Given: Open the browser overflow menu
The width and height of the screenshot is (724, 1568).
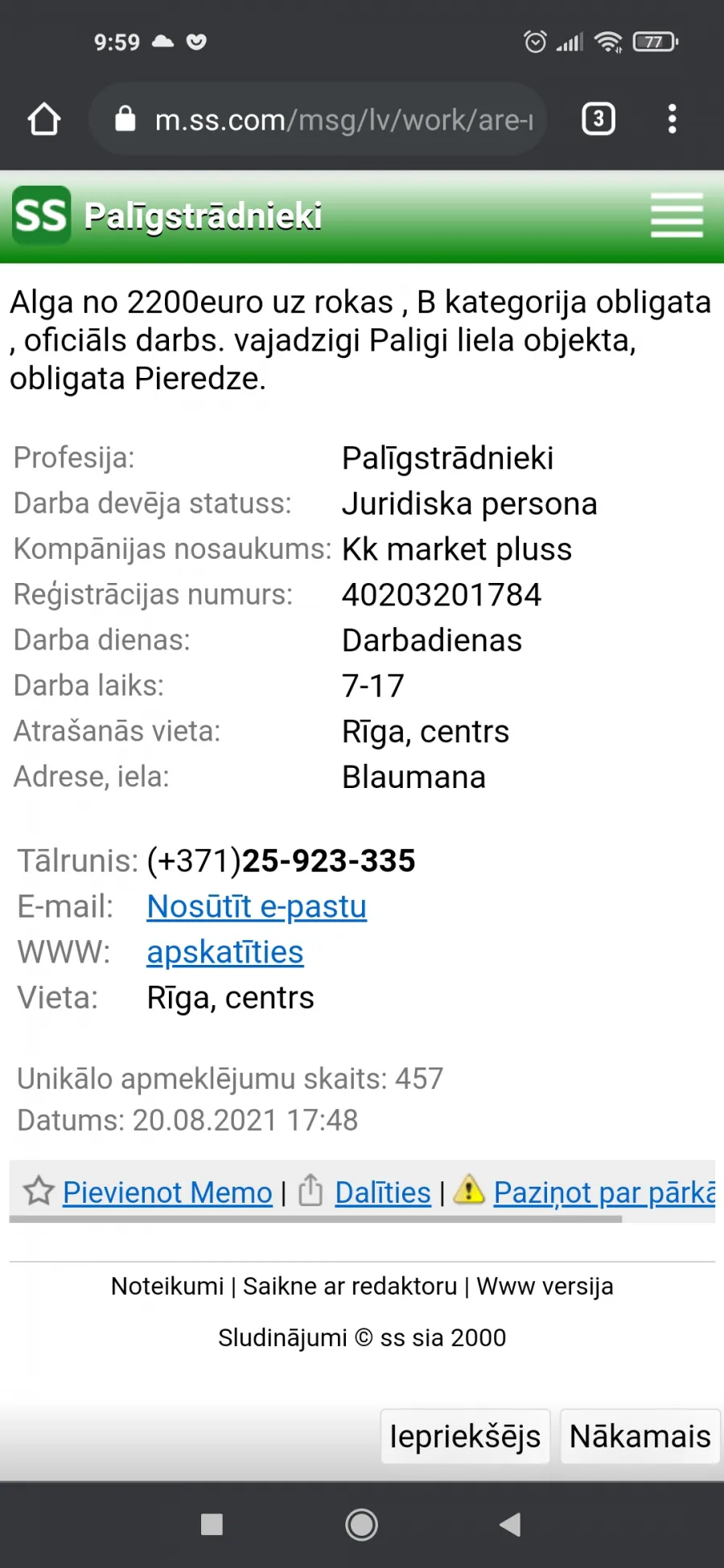Looking at the screenshot, I should [x=673, y=119].
